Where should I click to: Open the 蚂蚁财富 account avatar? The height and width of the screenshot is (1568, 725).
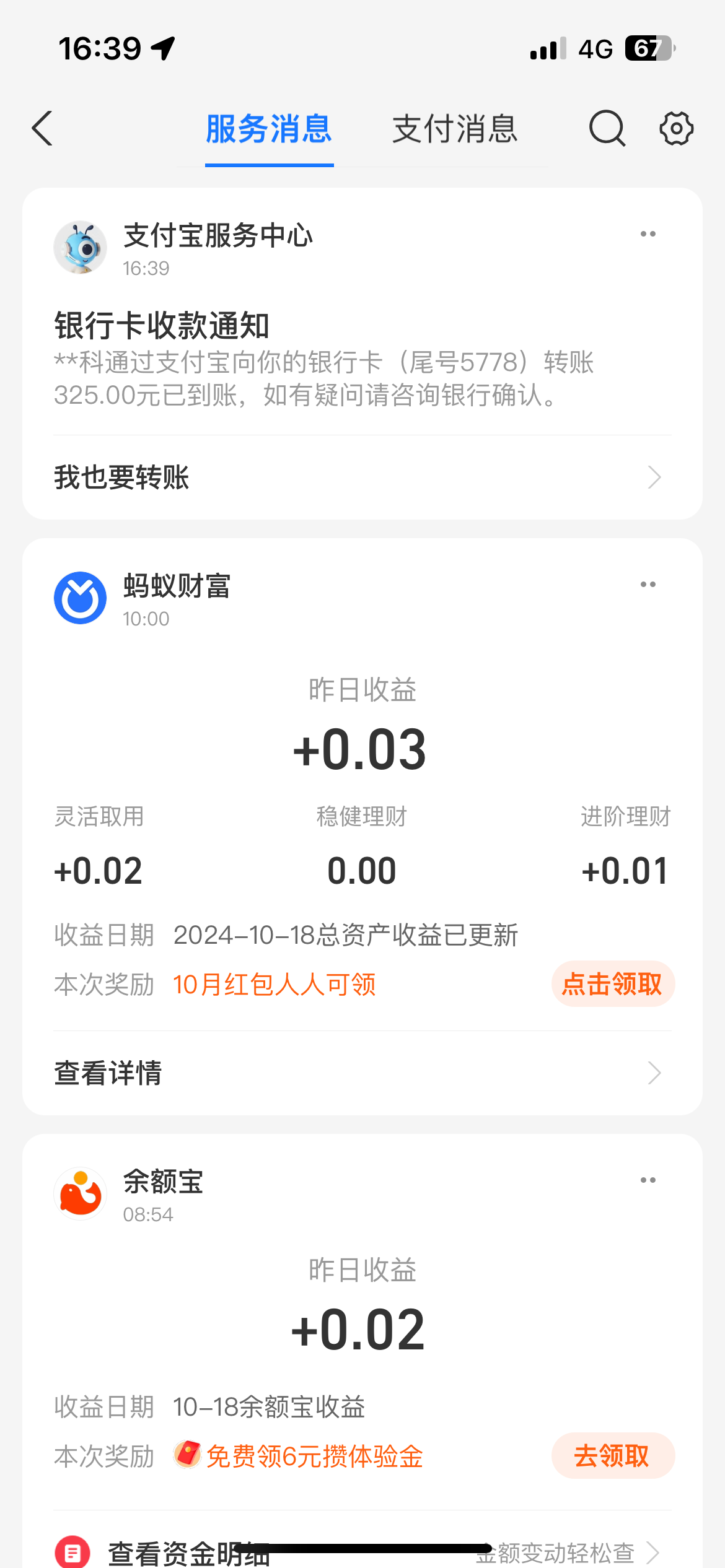point(81,598)
